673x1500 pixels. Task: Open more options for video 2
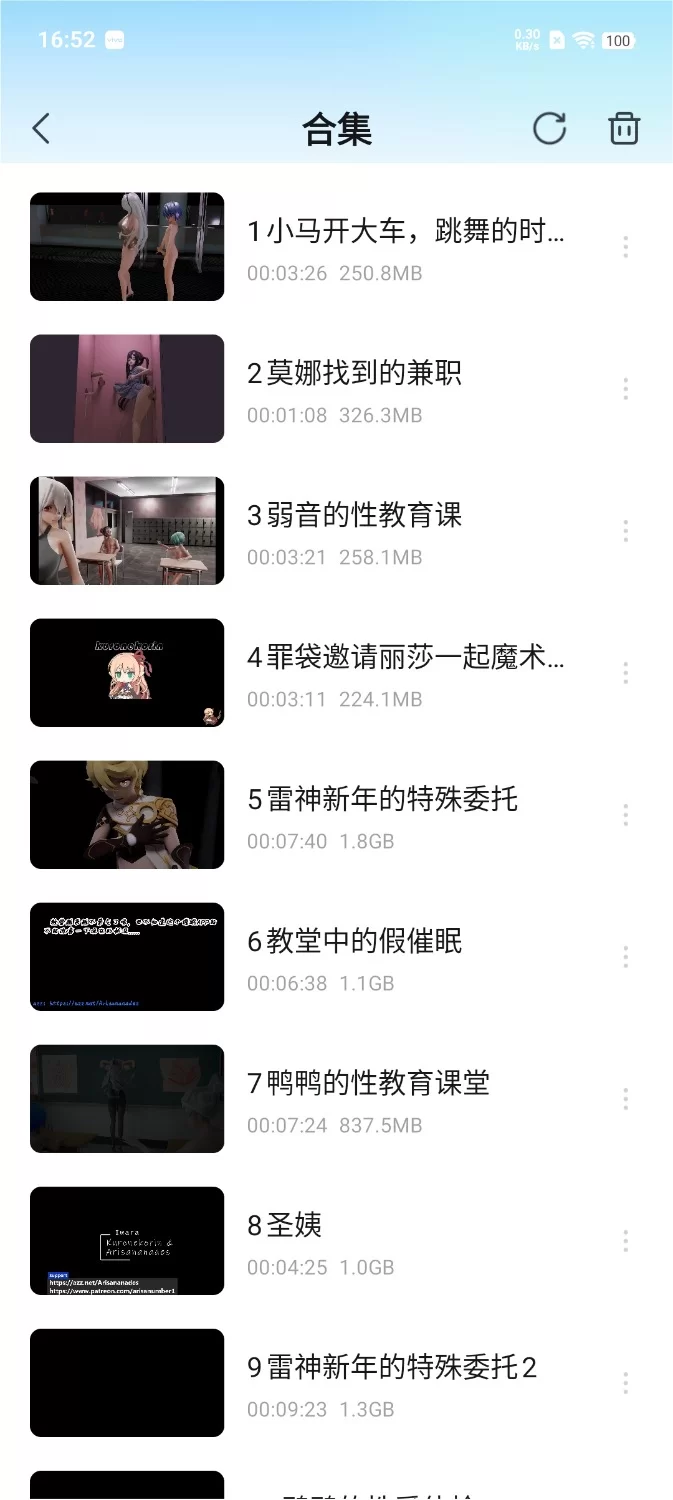(625, 389)
